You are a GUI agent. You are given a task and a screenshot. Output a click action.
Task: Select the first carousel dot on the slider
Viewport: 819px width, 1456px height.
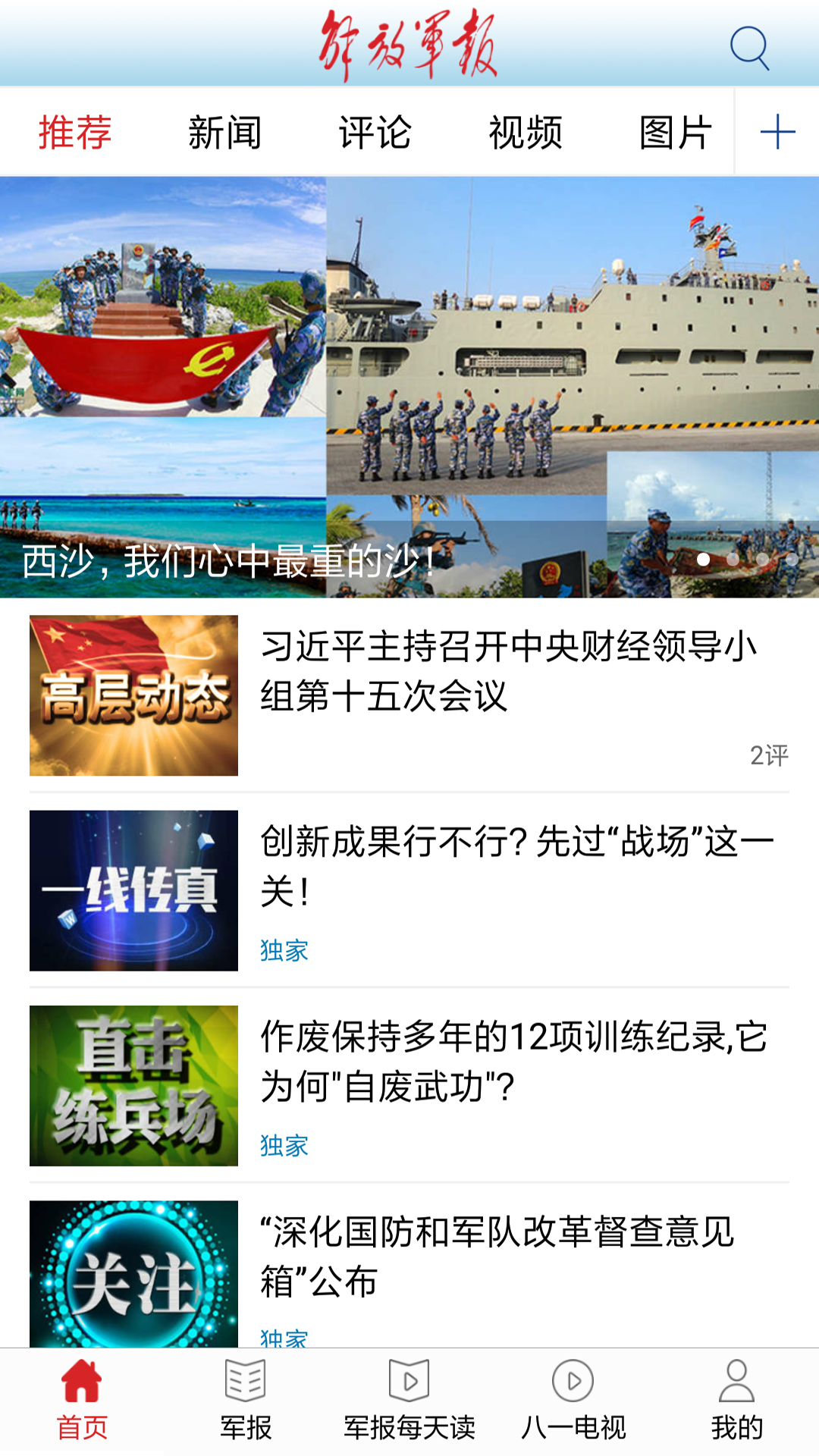tap(703, 560)
